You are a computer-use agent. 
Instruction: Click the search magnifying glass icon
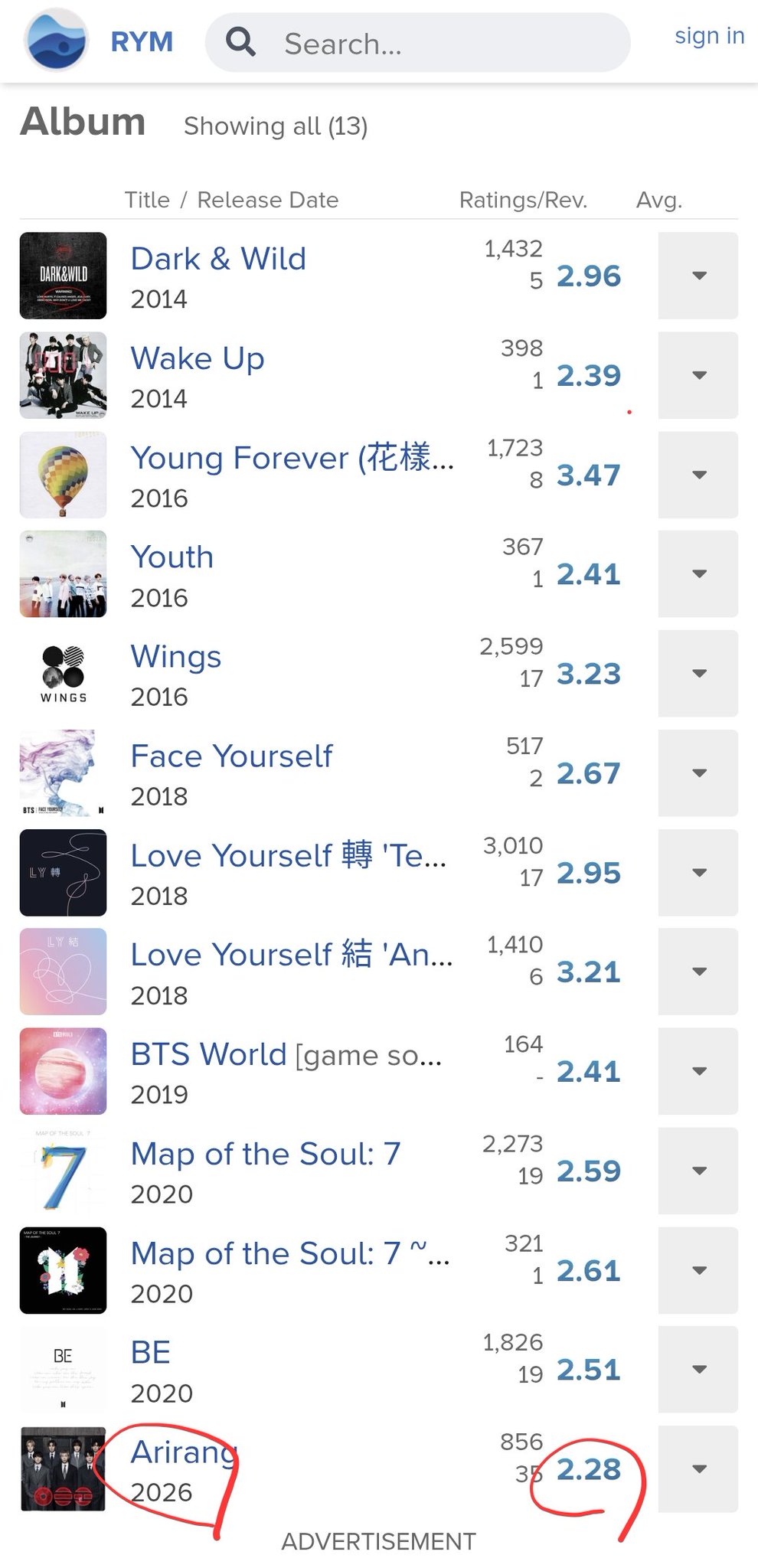pyautogui.click(x=240, y=42)
